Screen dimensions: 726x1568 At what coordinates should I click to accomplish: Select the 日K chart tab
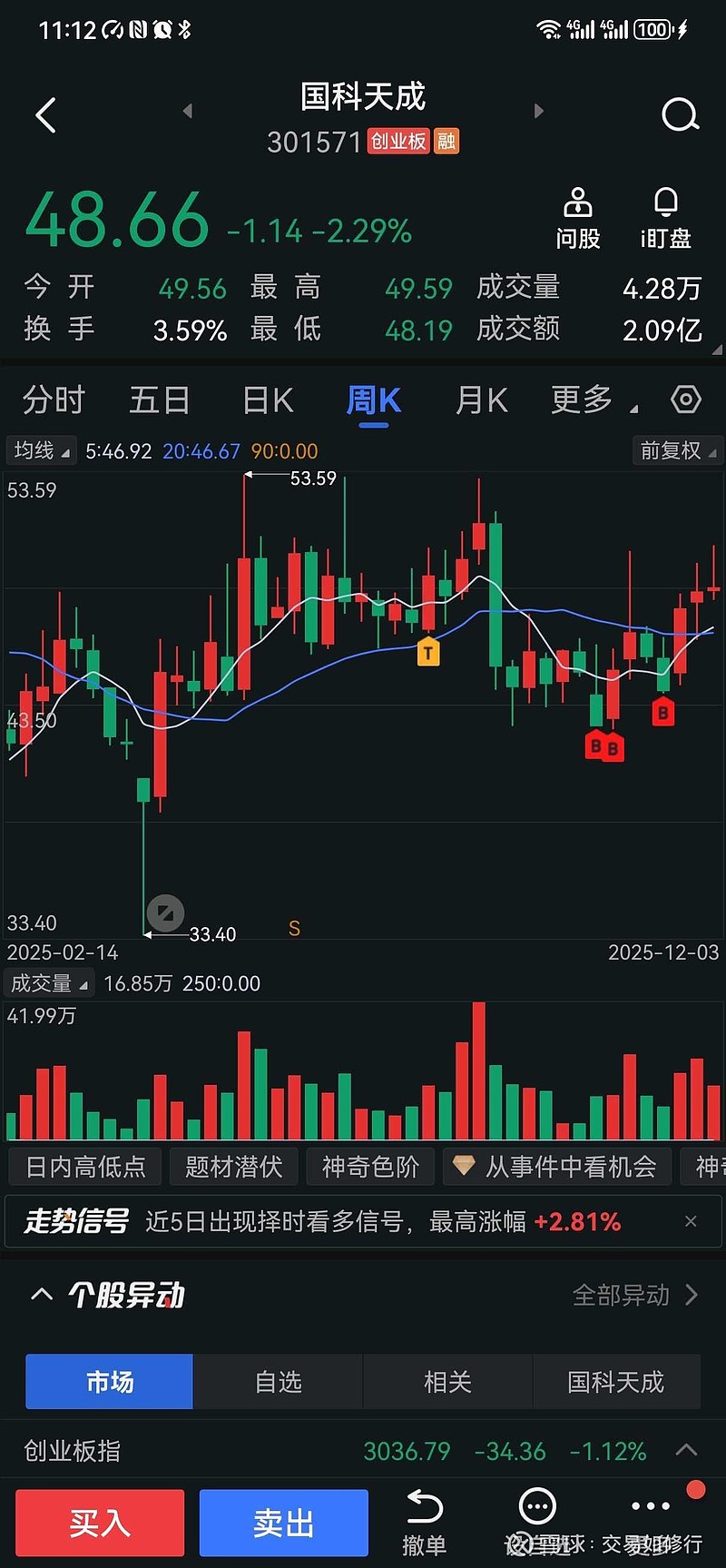click(268, 400)
